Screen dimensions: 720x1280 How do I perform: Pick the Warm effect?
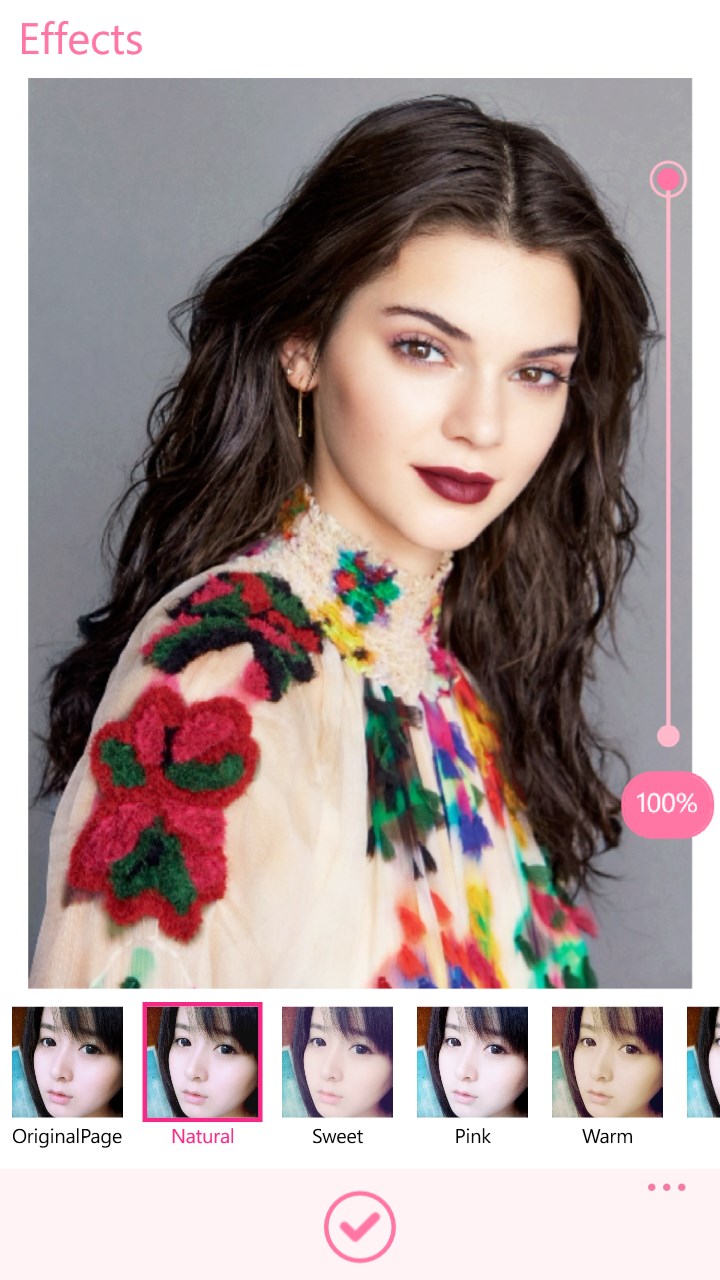click(x=607, y=1062)
